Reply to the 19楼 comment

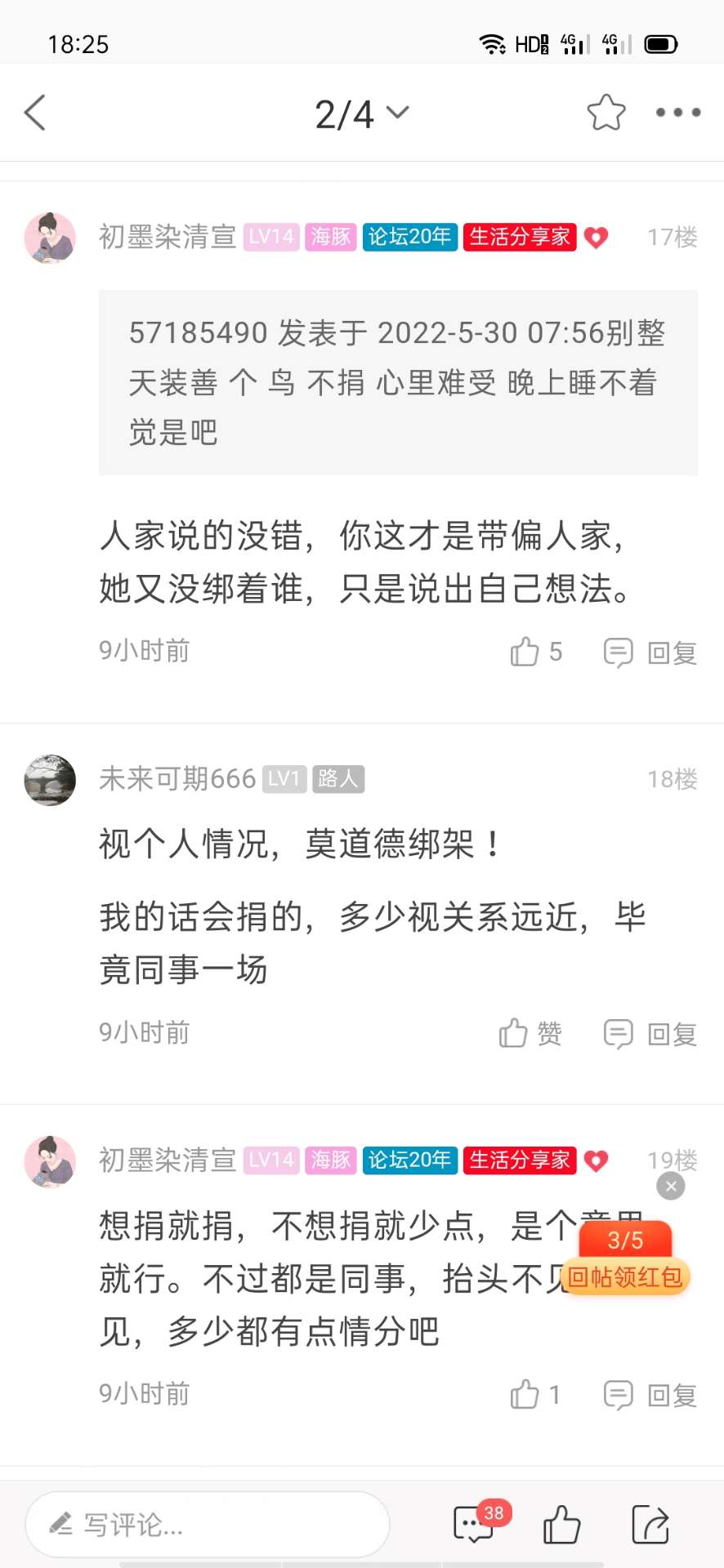tap(650, 1395)
